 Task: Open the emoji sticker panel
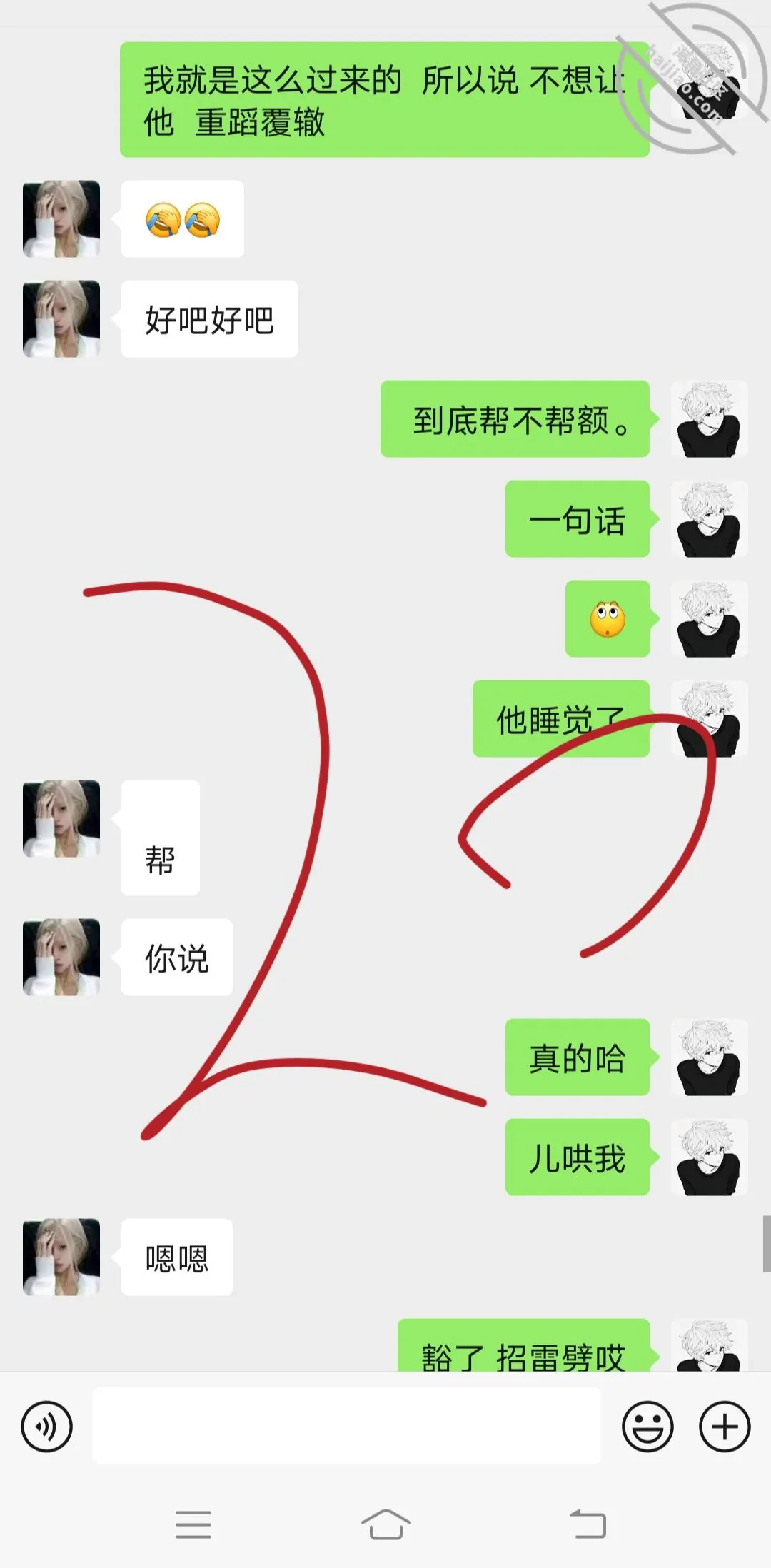pos(647,1427)
